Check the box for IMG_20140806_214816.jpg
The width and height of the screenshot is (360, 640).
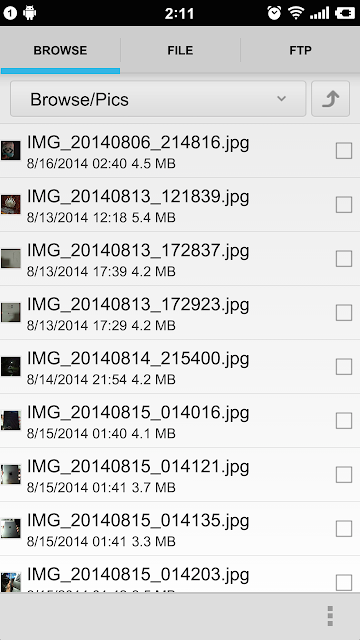click(344, 151)
